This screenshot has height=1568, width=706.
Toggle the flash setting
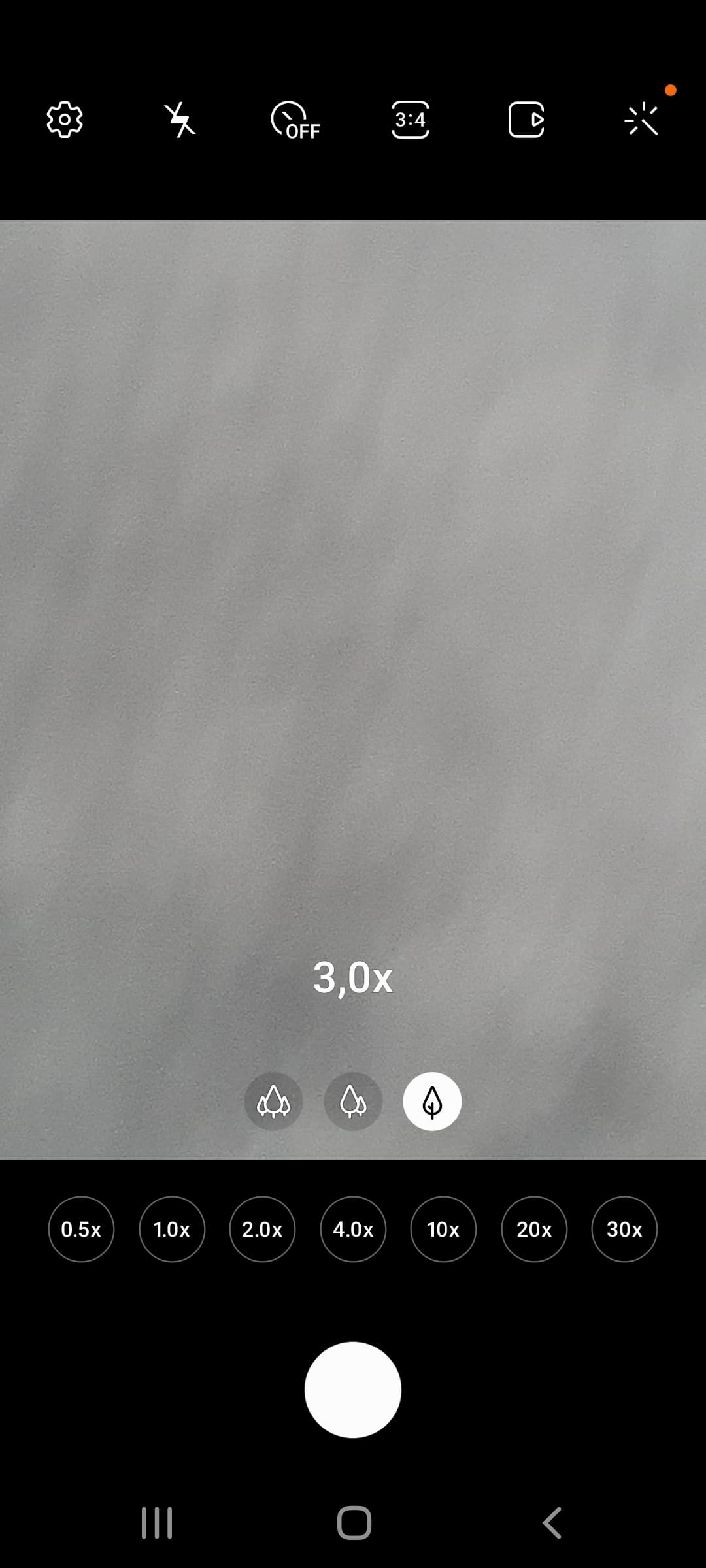180,120
